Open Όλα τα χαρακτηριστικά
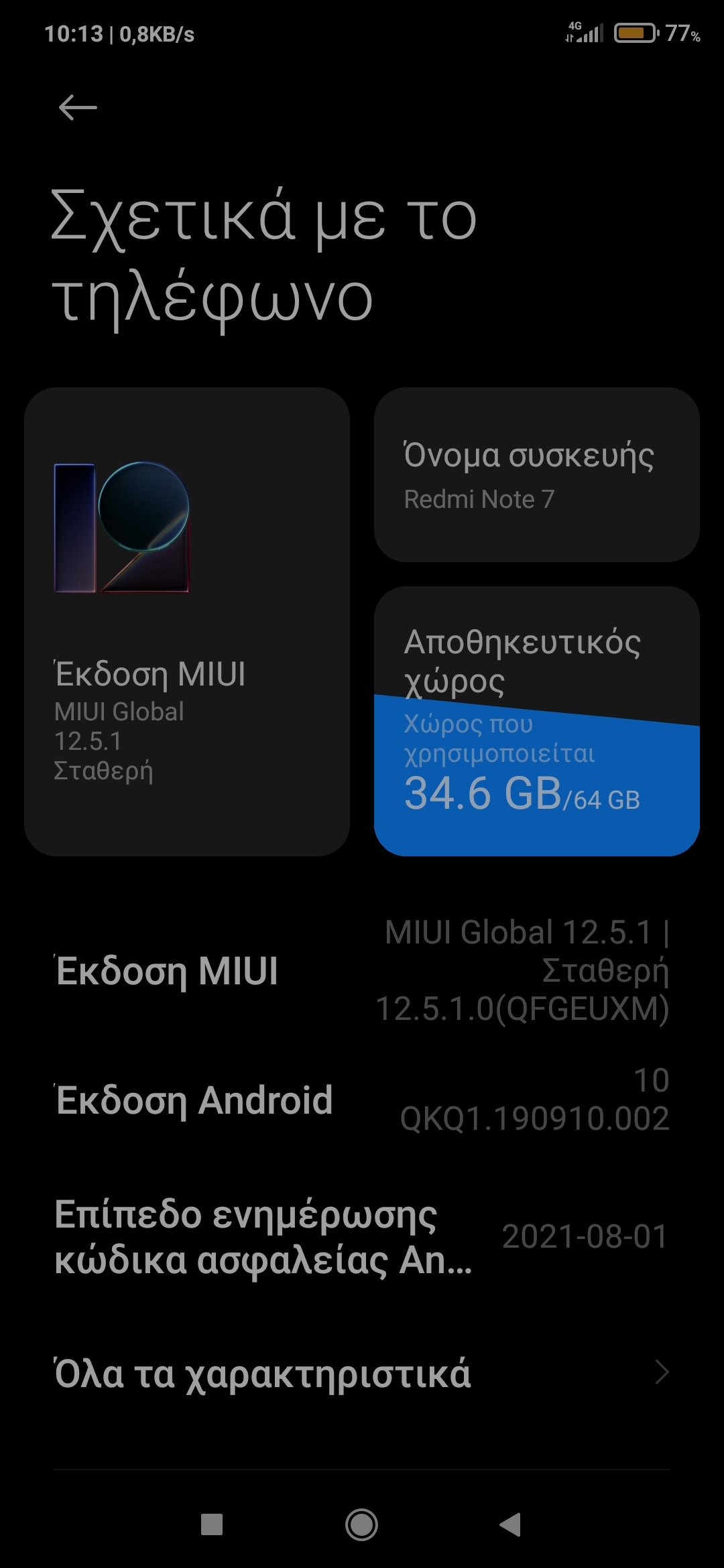 tap(362, 1373)
